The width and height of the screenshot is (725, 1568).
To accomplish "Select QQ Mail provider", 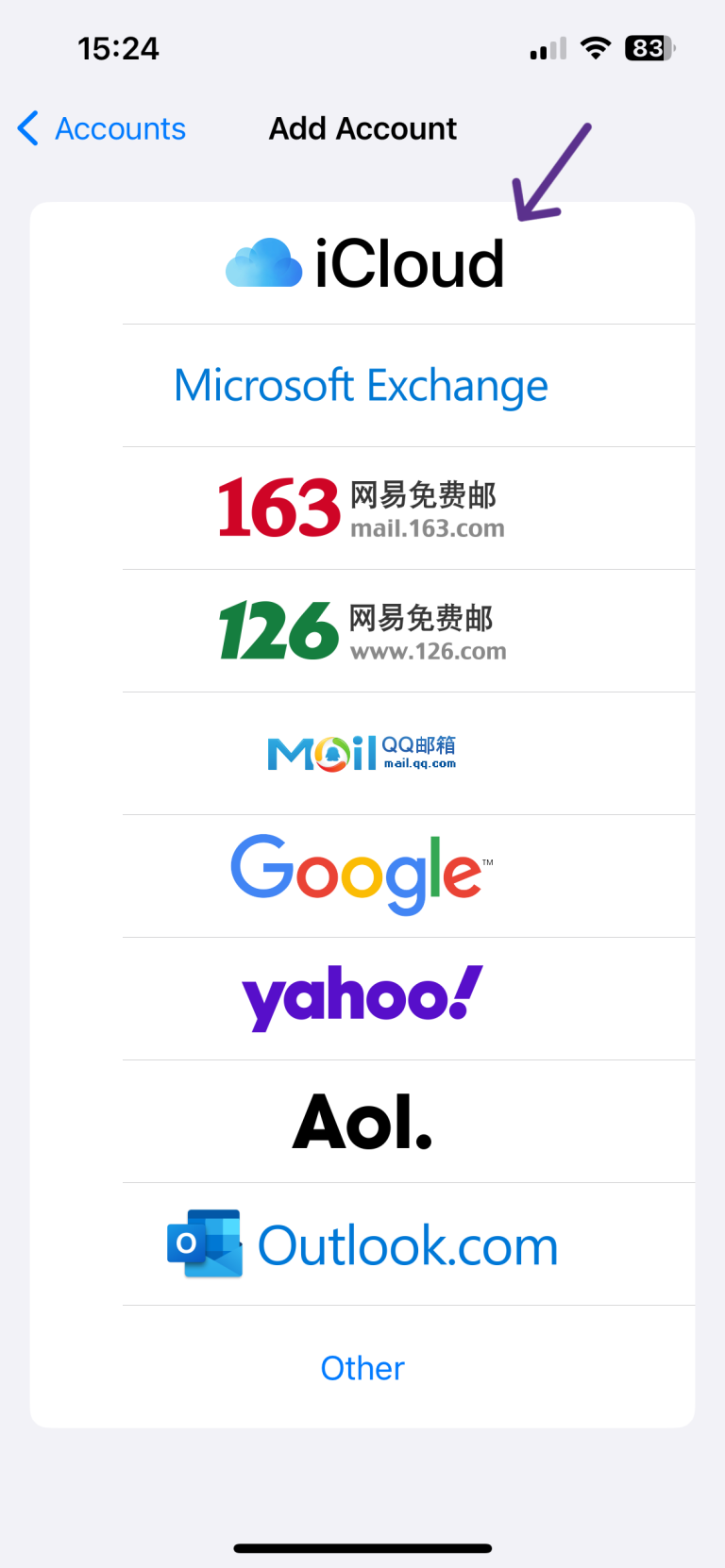I will (362, 754).
